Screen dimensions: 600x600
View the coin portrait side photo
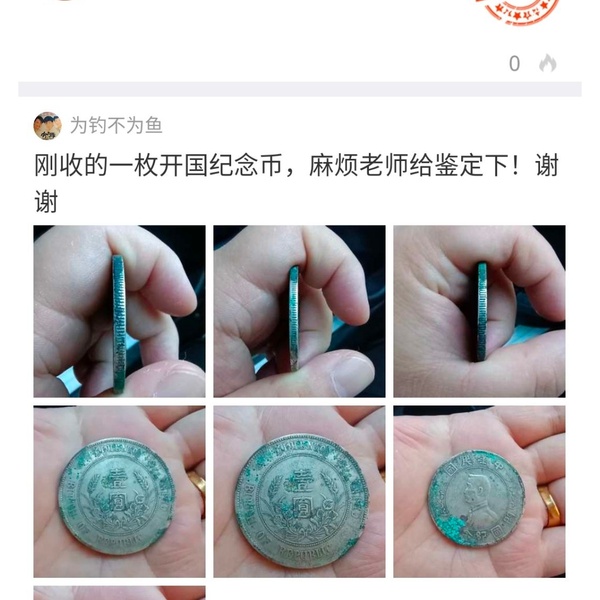pyautogui.click(x=479, y=491)
